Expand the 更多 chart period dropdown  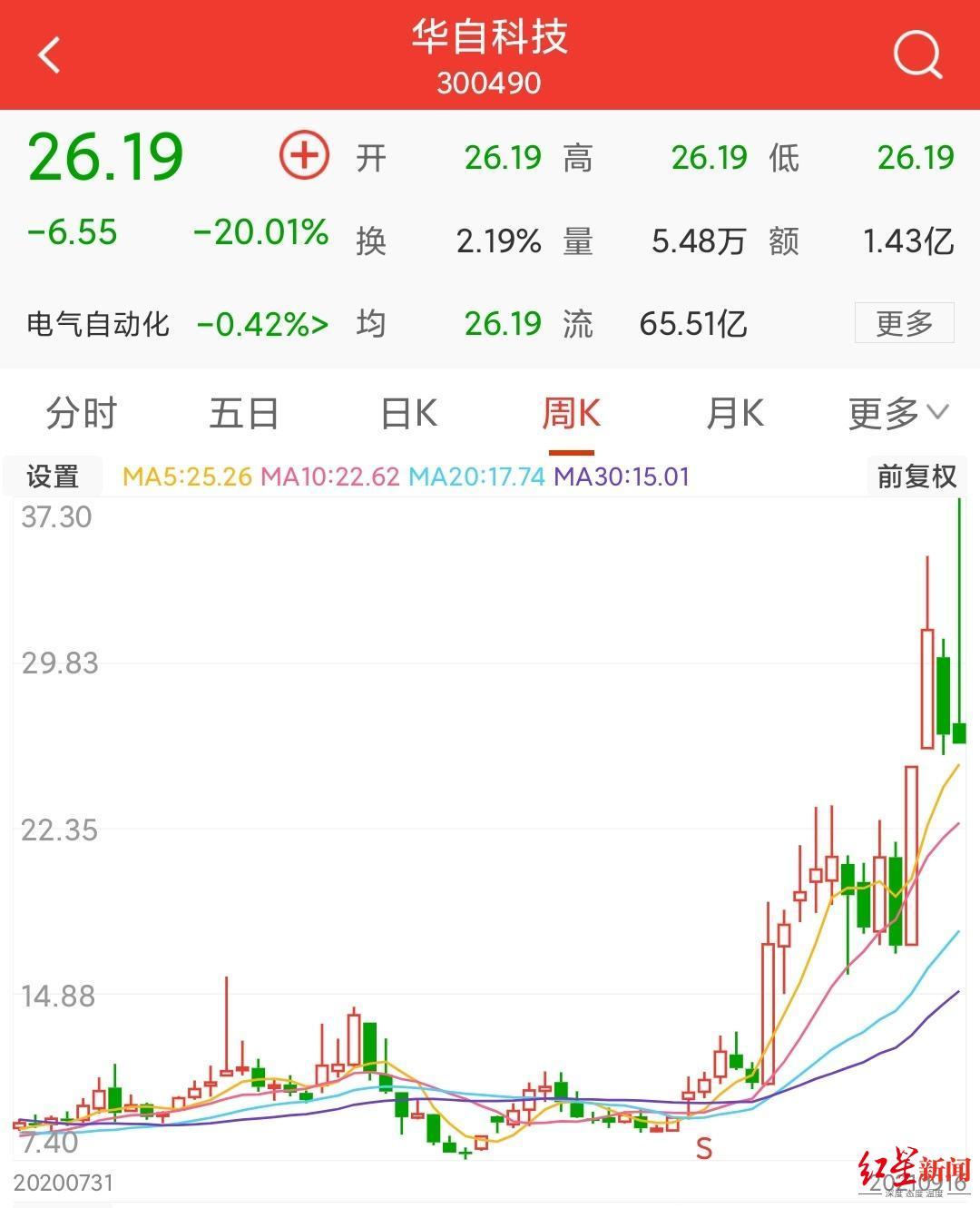[898, 412]
